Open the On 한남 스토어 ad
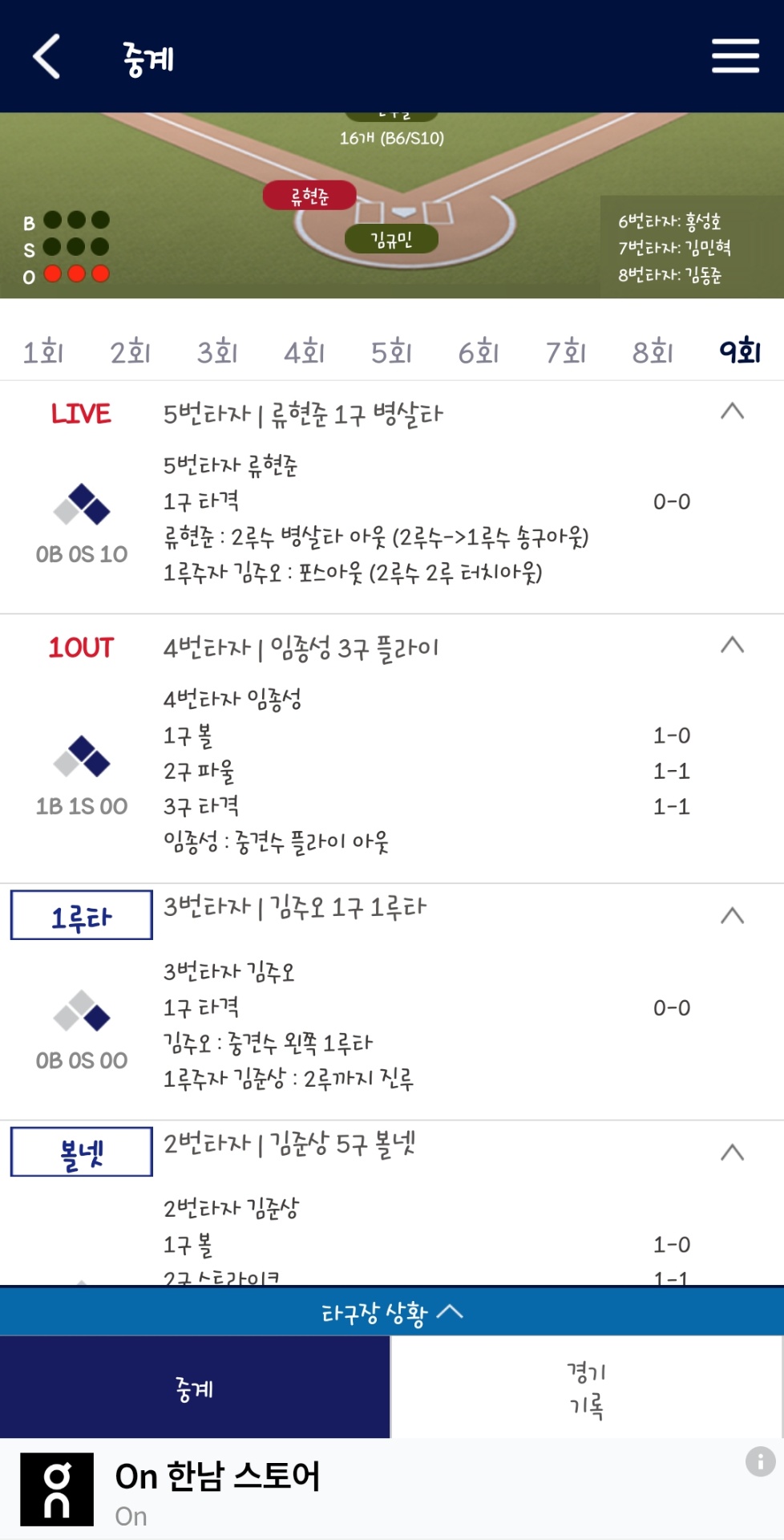This screenshot has width=784, height=1540. click(216, 1489)
